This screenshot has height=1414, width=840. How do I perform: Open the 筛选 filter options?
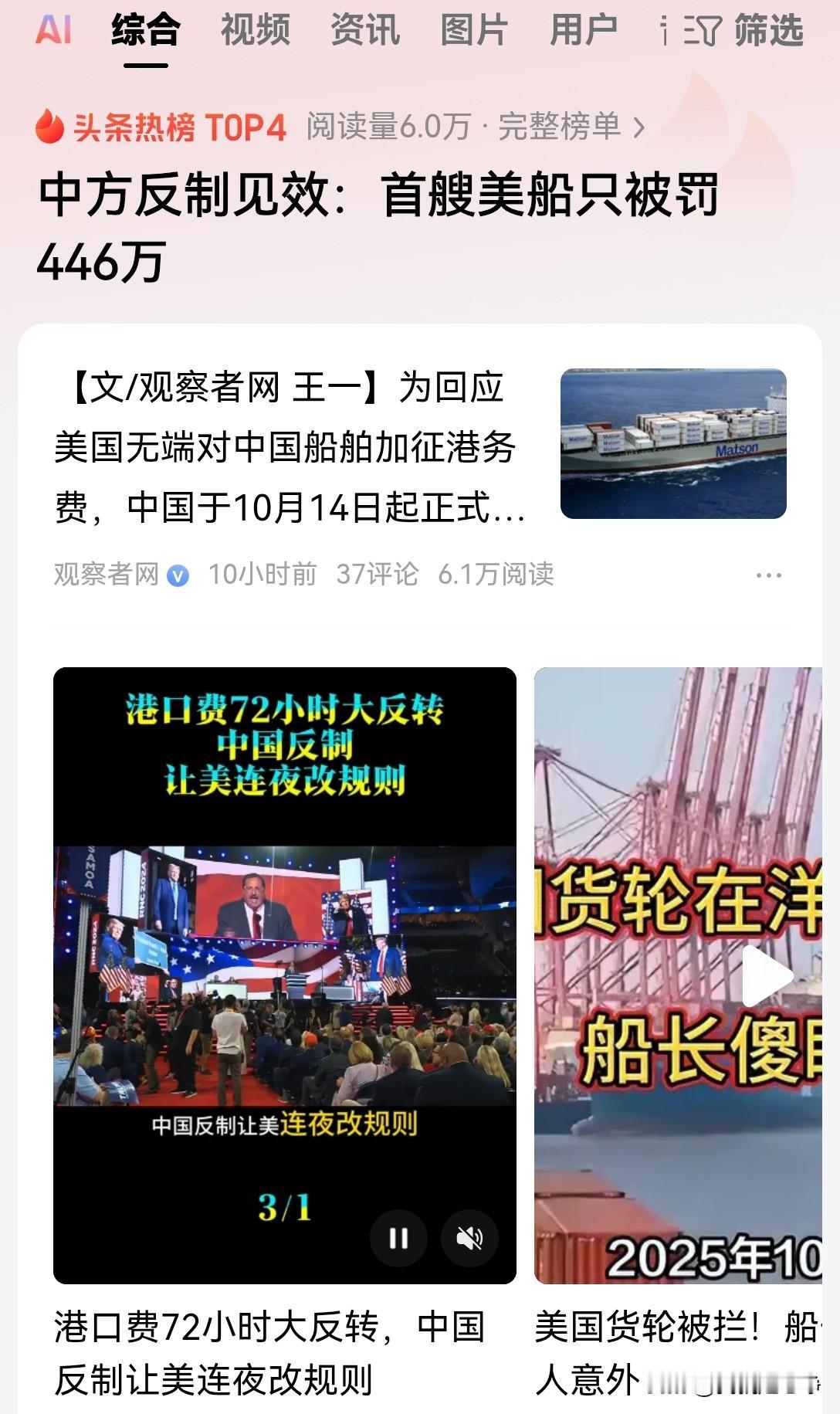tap(745, 31)
